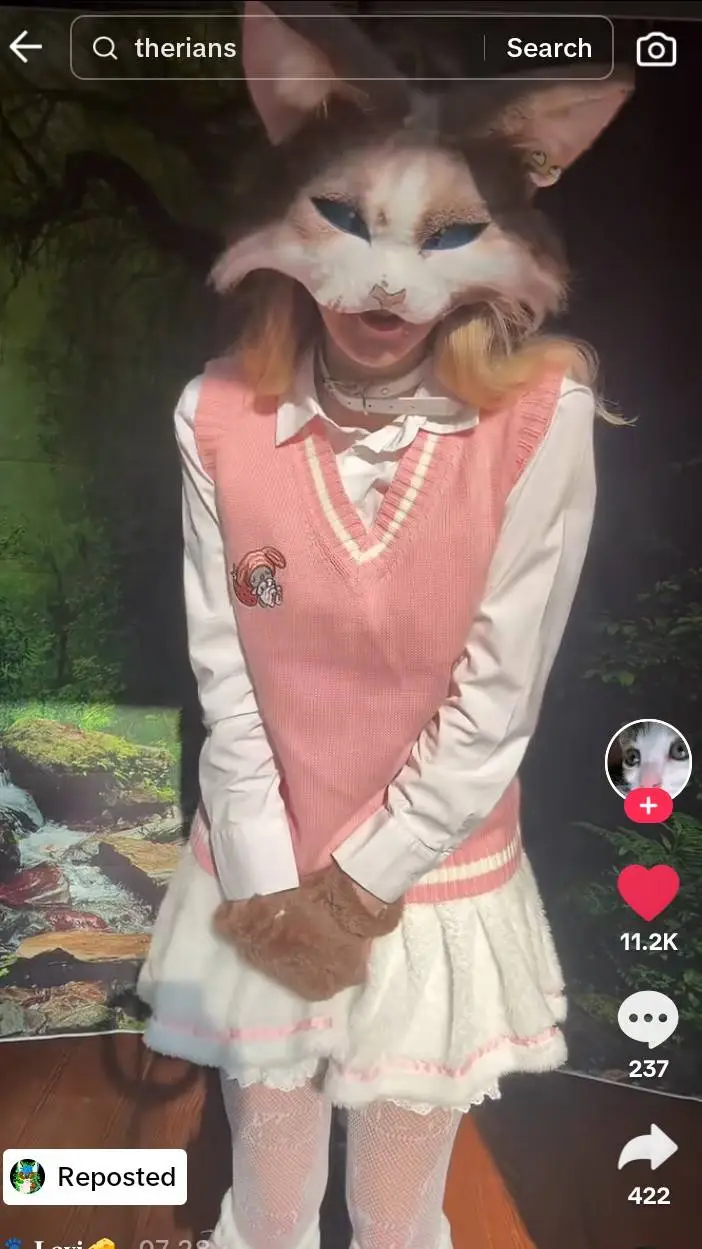Image resolution: width=702 pixels, height=1249 pixels.
Task: Tap the Search button
Action: tap(549, 48)
